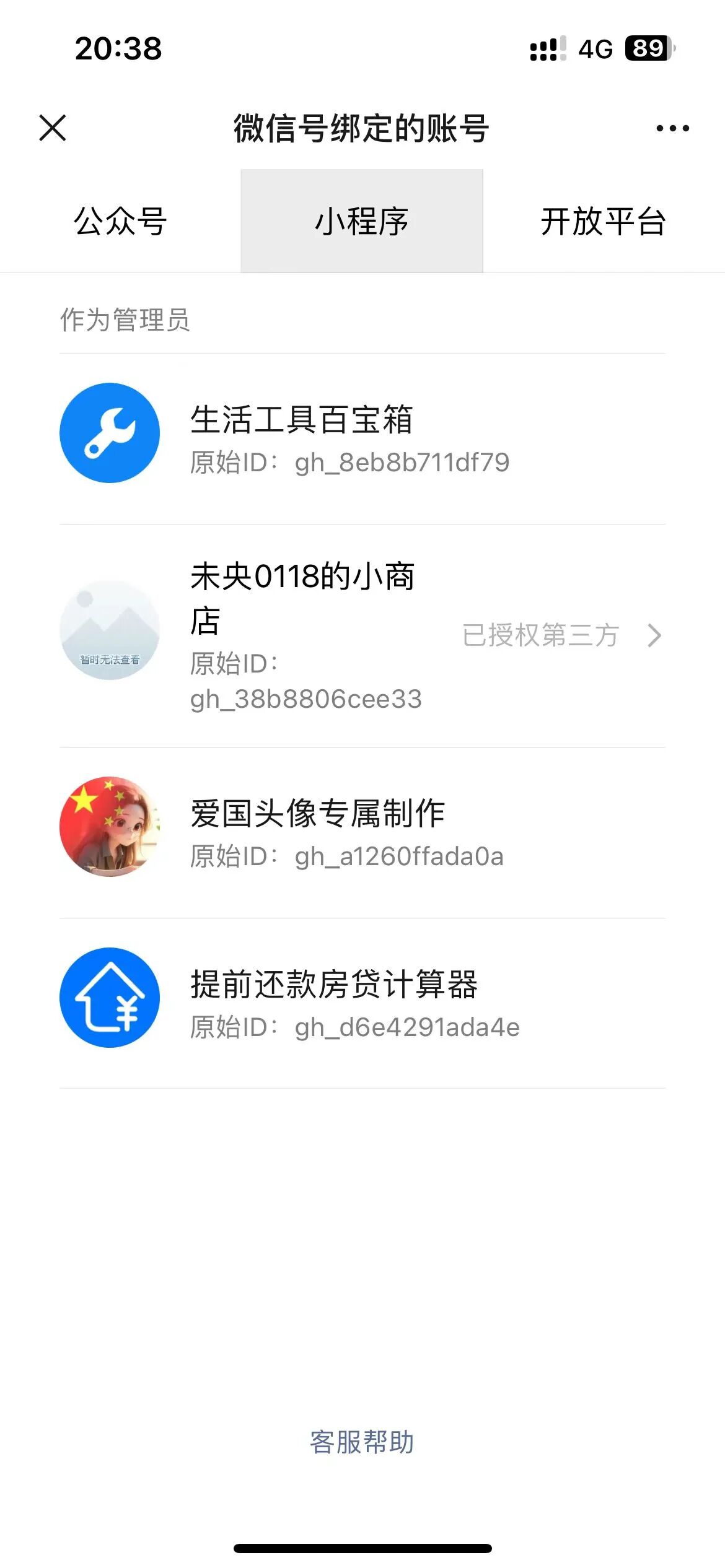Tap the 客服帮助 link
Viewport: 725px width, 1568px height.
point(362,1442)
